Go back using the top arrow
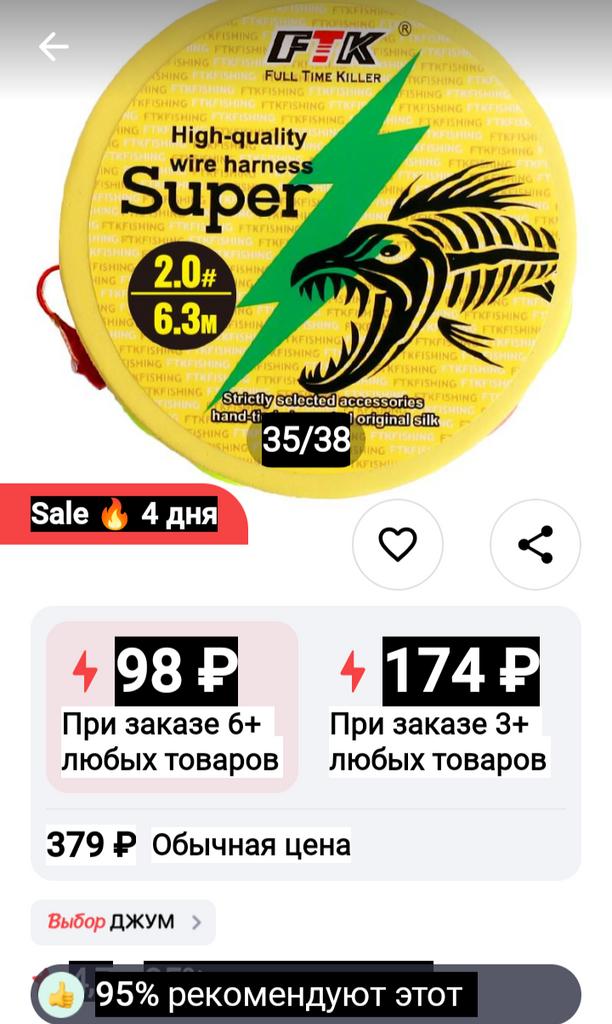The image size is (612, 1024). coord(53,47)
